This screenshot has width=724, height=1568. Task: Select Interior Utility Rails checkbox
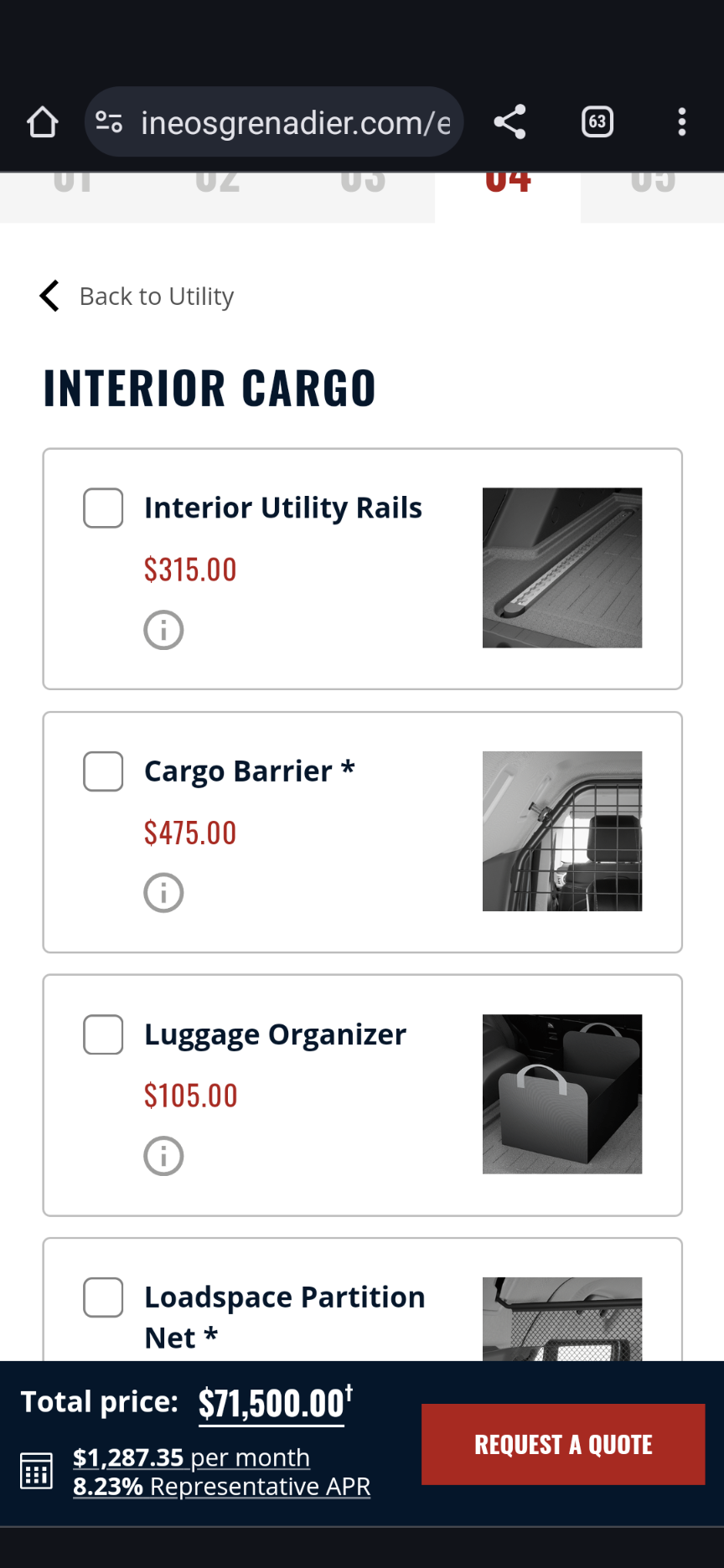pyautogui.click(x=103, y=508)
